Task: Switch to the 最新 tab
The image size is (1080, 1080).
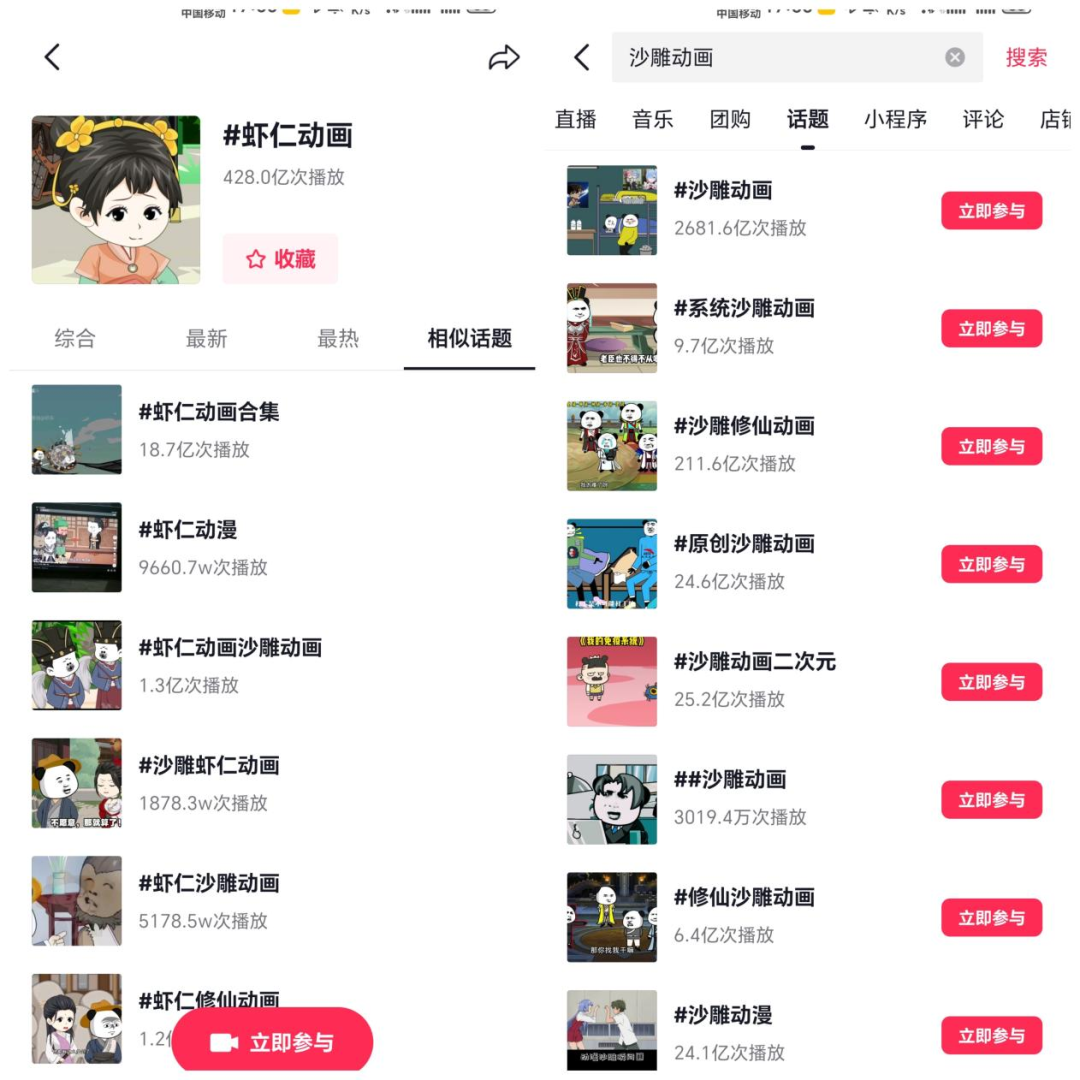Action: click(x=206, y=339)
